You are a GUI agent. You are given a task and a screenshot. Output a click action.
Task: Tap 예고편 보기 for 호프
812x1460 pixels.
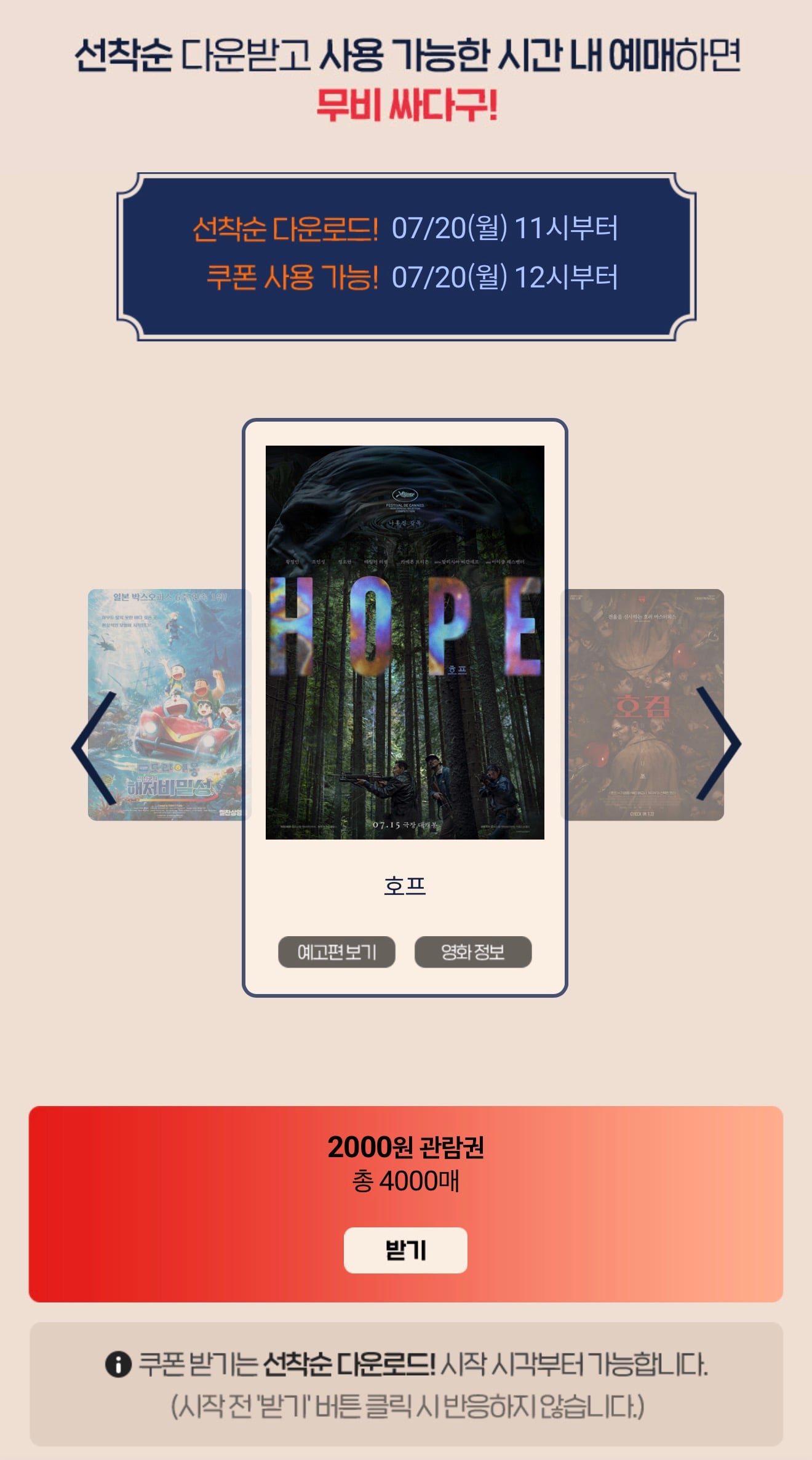(x=336, y=952)
